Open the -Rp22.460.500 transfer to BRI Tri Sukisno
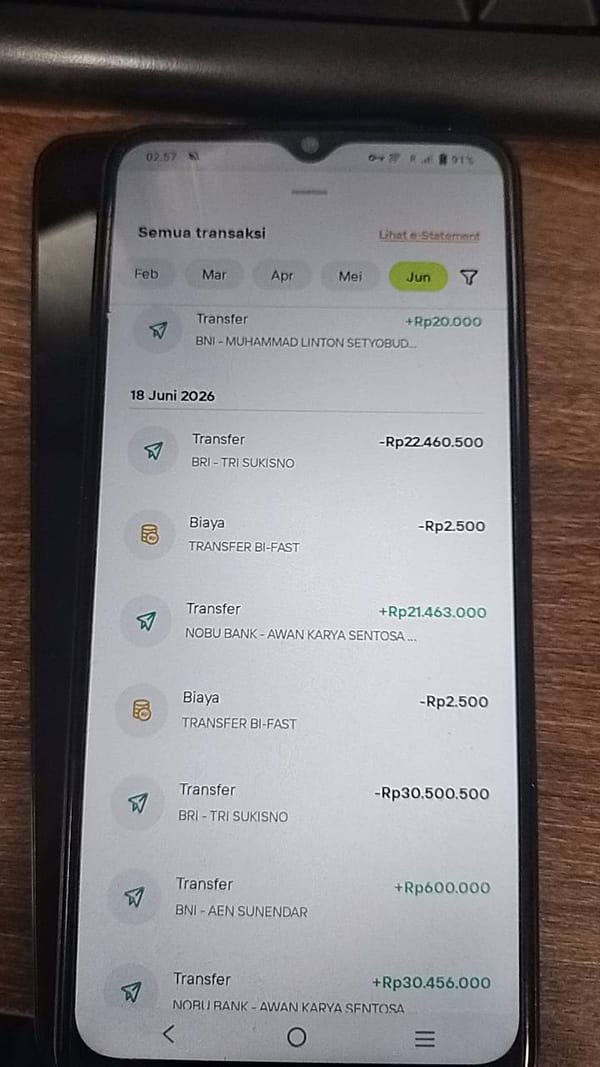This screenshot has height=1067, width=600. [305, 450]
